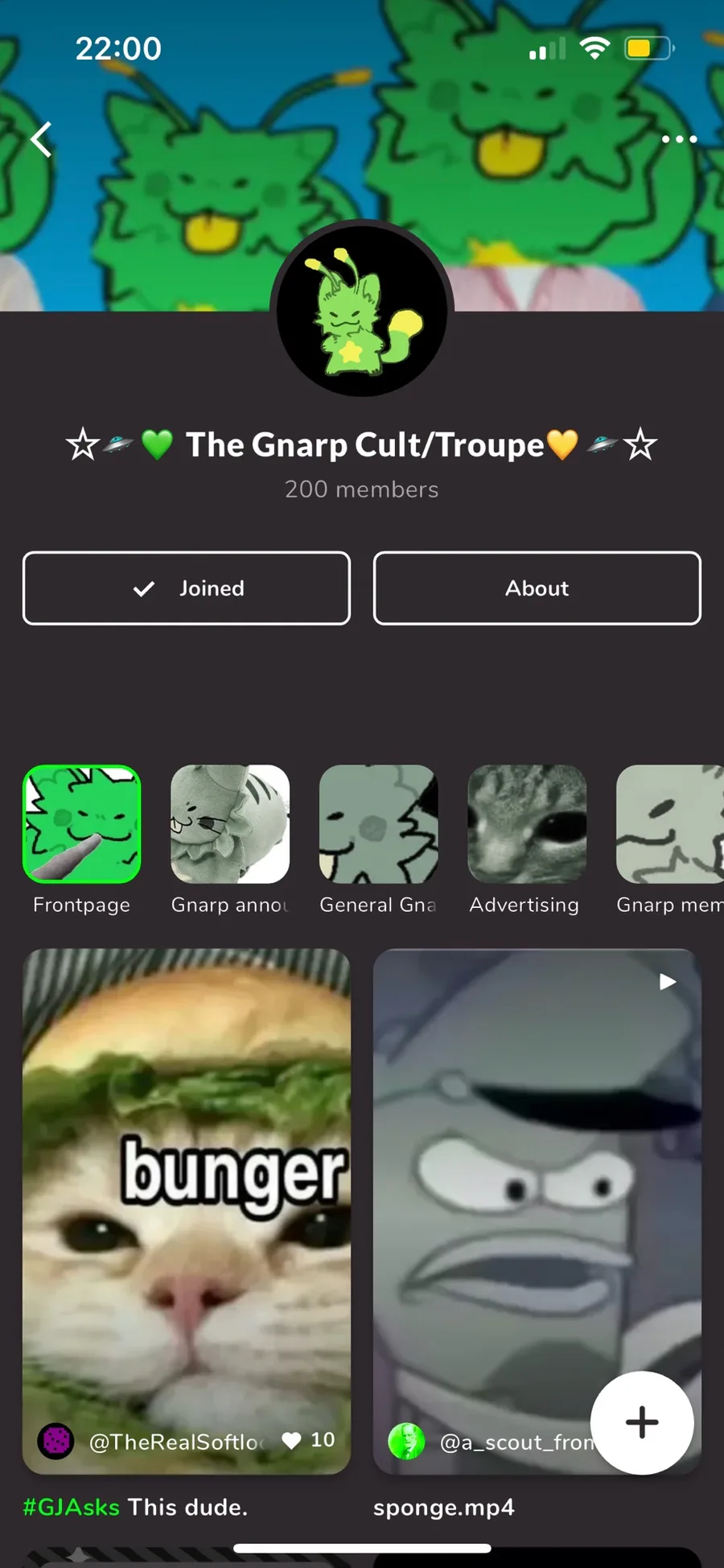Switch to Gnarp announcements channel
724x1568 pixels.
pyautogui.click(x=230, y=840)
